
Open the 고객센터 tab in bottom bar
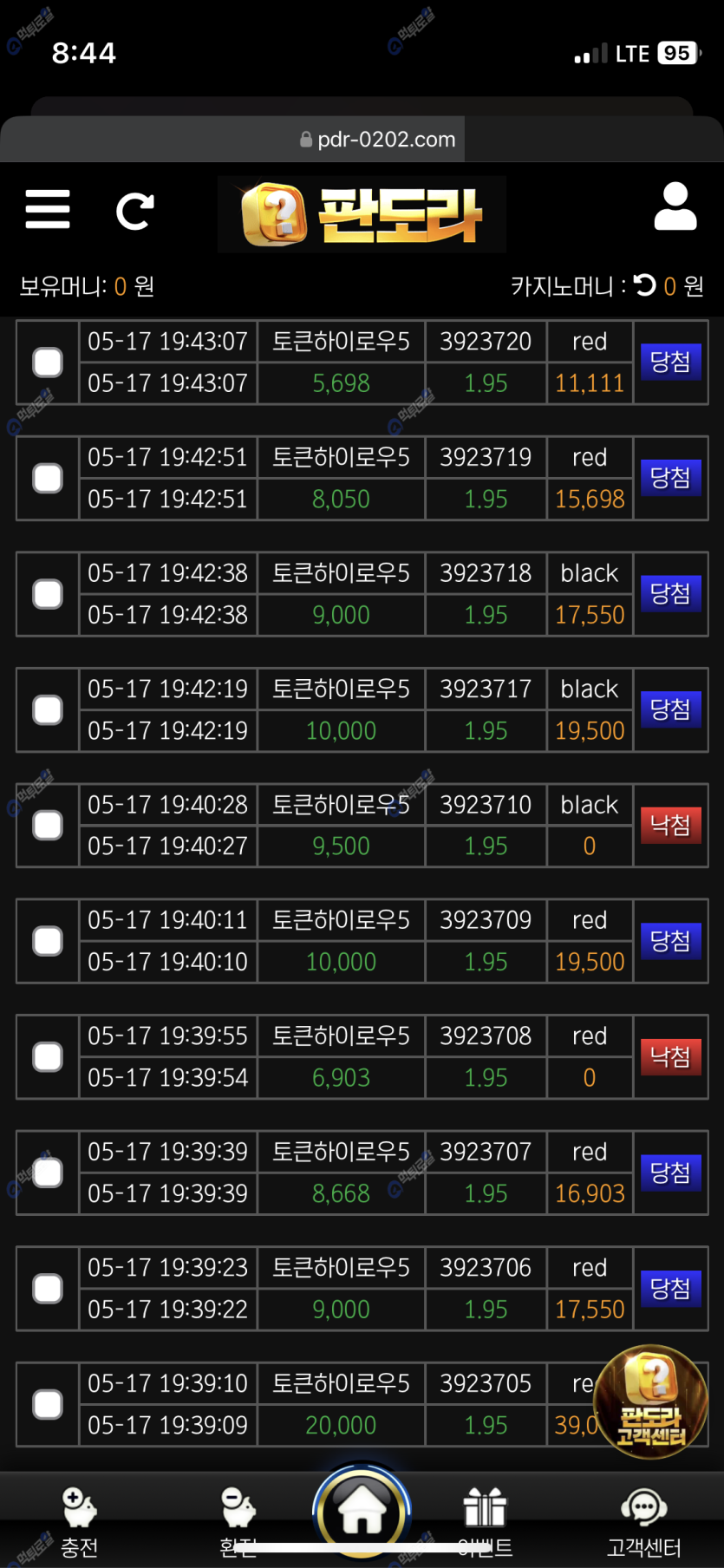click(643, 1520)
